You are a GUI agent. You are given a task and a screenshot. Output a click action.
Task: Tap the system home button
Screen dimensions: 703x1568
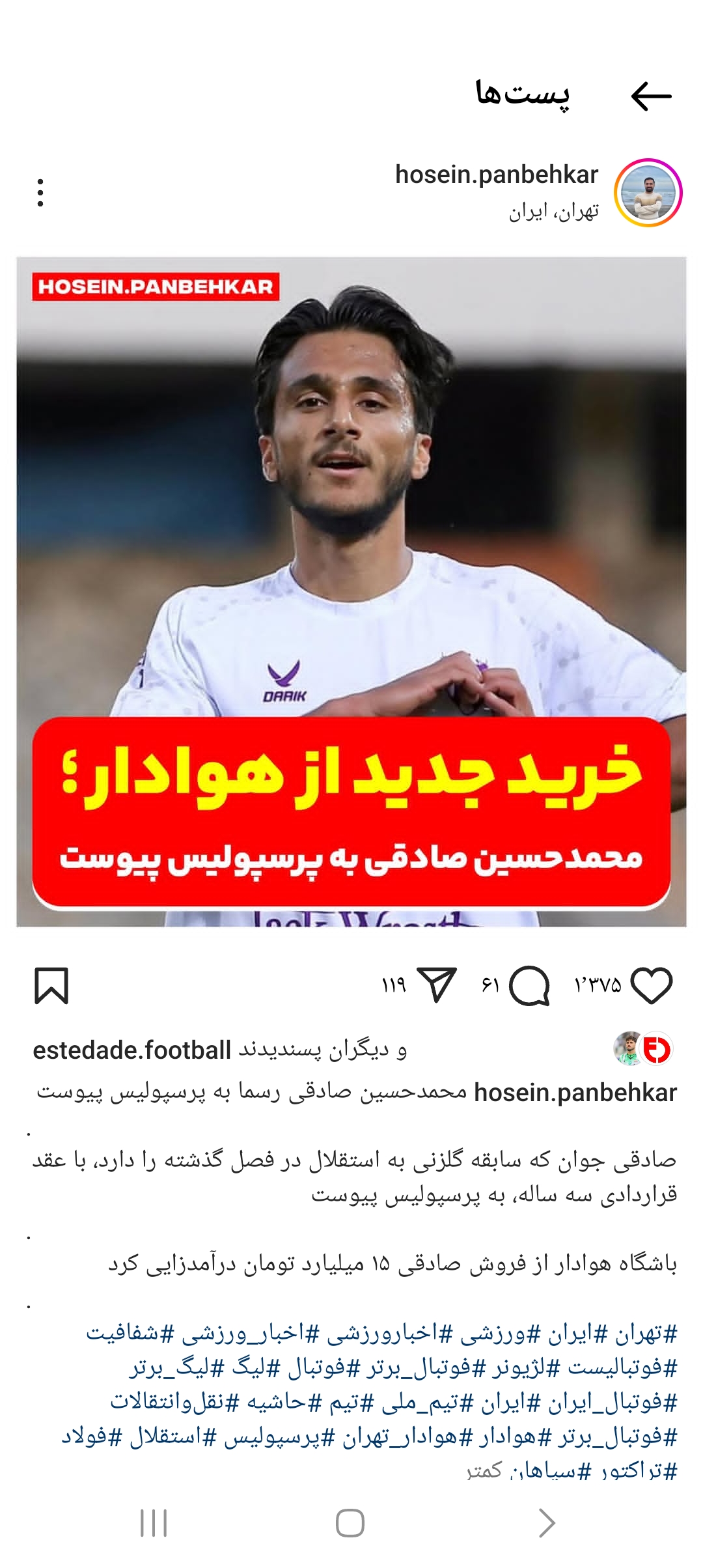[x=350, y=1523]
